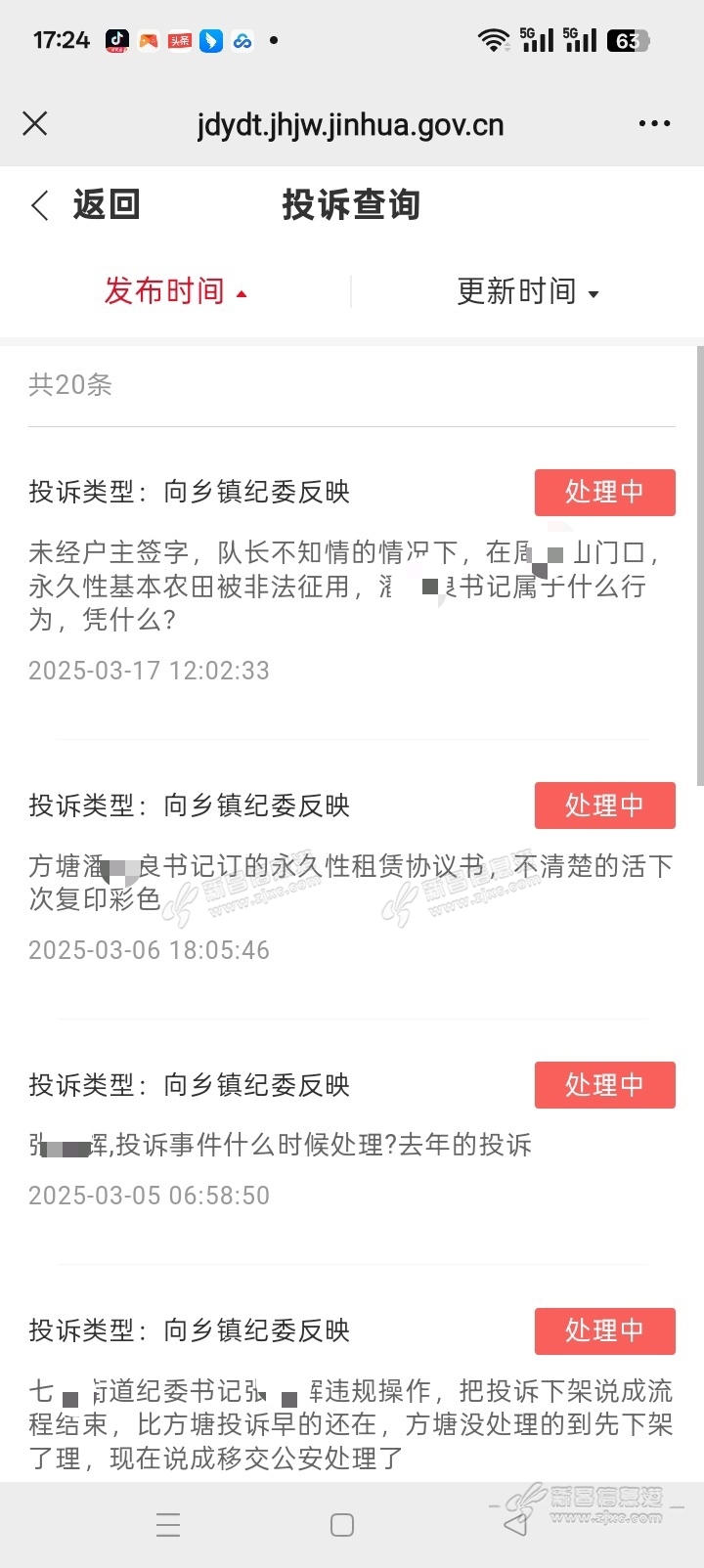Tap the system home button
Screen dimensions: 704x1568
click(x=342, y=1525)
